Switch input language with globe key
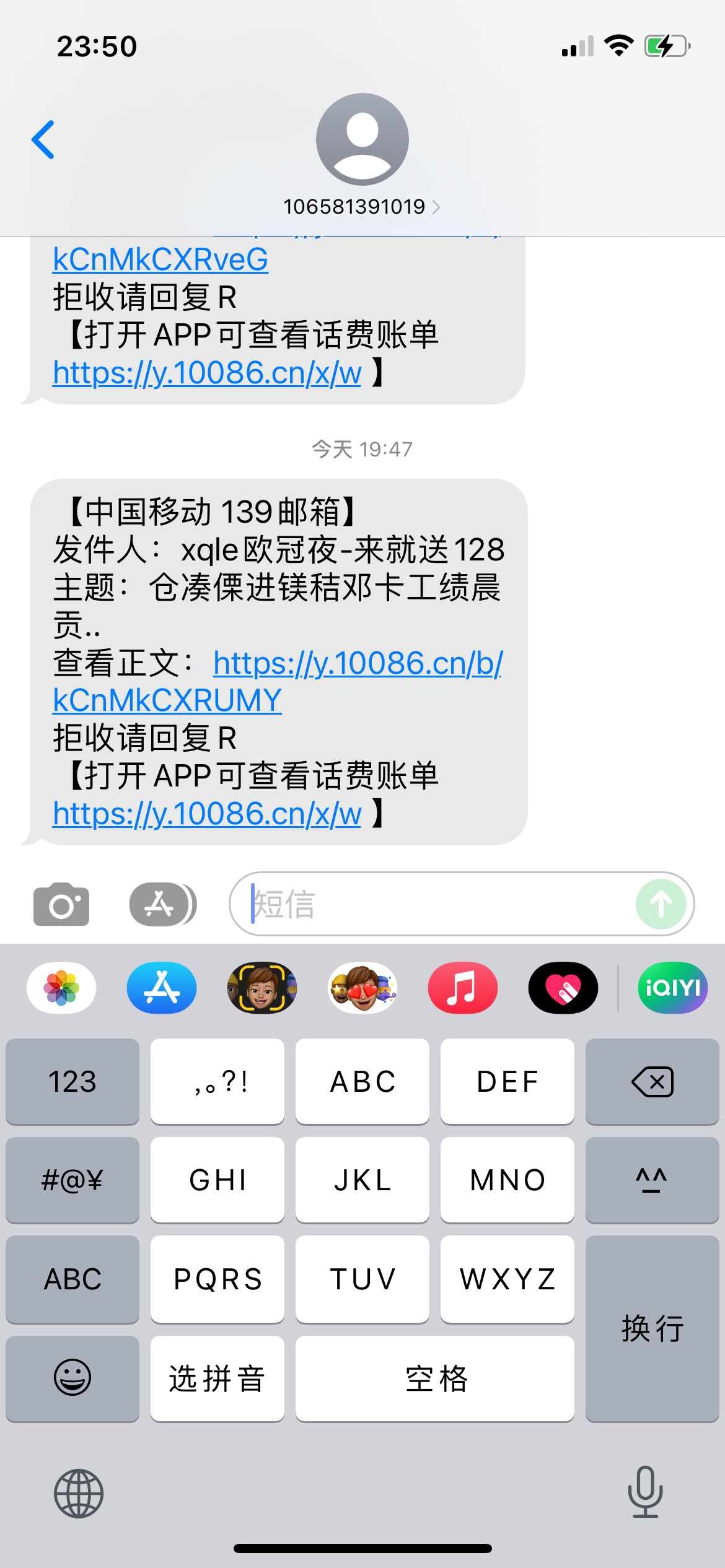The image size is (725, 1568). coord(79,1493)
